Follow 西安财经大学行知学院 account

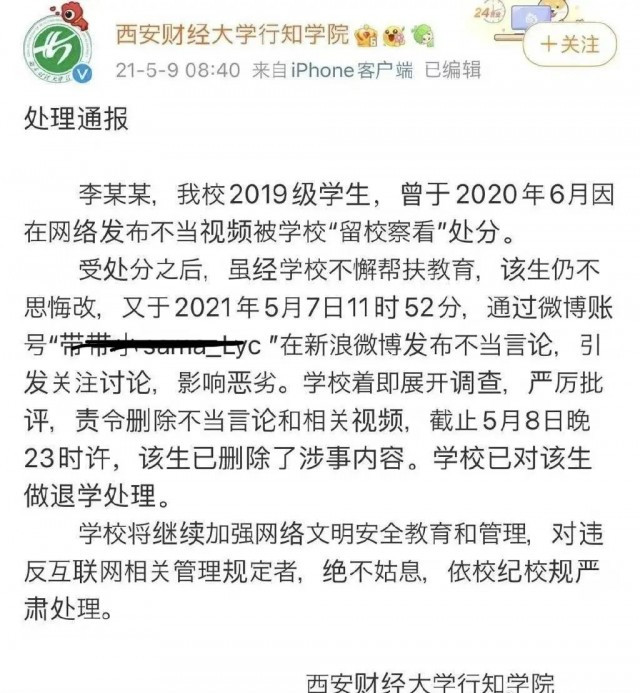click(569, 45)
